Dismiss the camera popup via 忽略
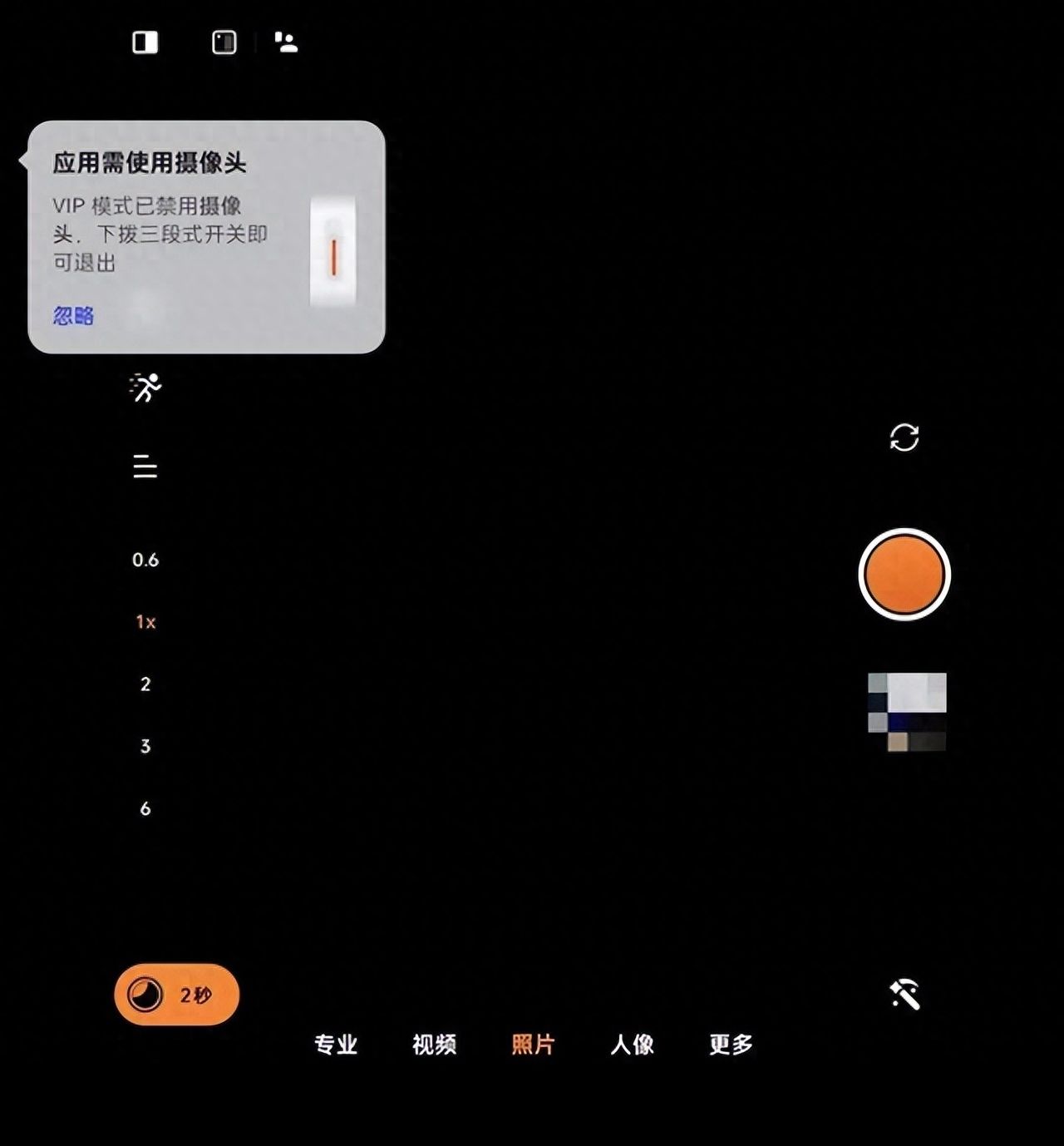Image resolution: width=1064 pixels, height=1146 pixels. [73, 315]
